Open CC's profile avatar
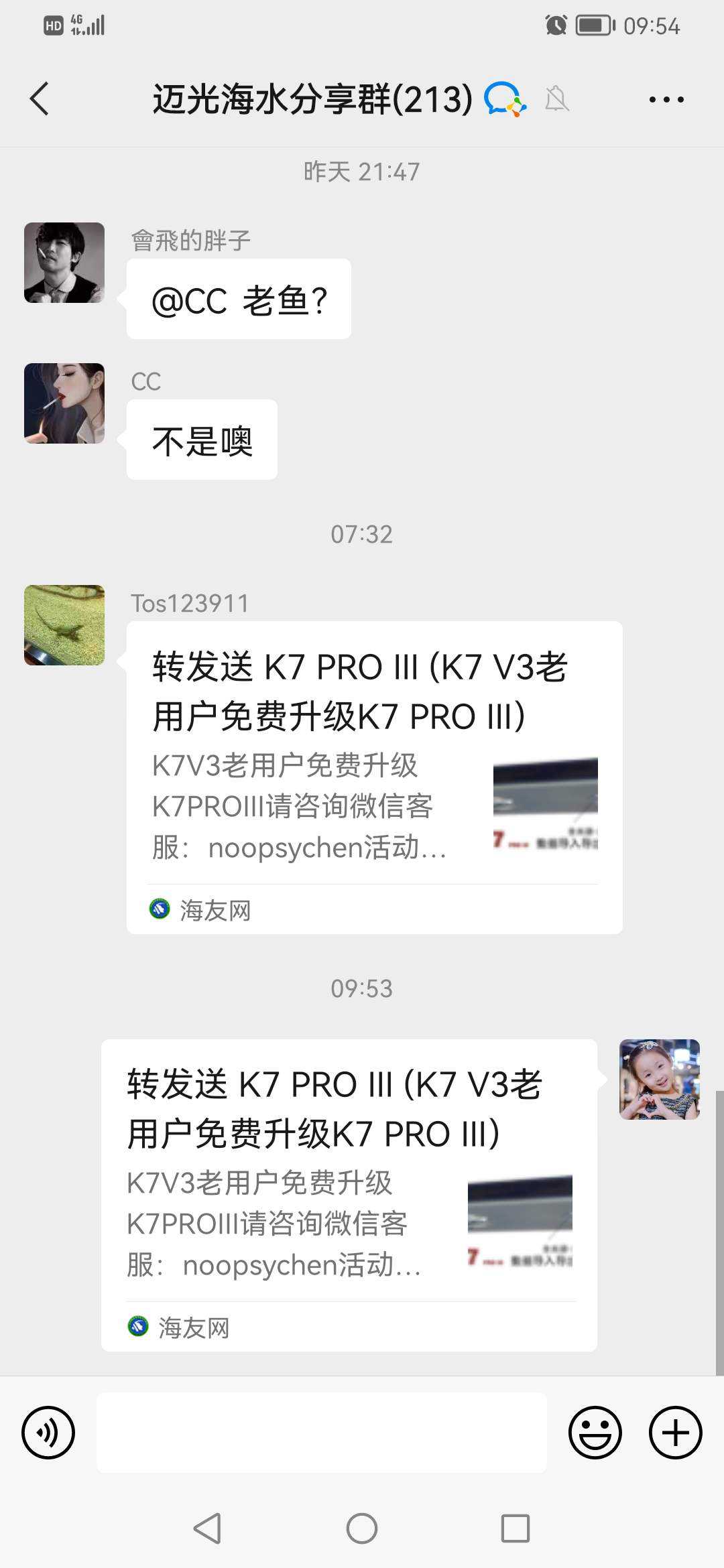Viewport: 724px width, 1568px height. coord(64,403)
